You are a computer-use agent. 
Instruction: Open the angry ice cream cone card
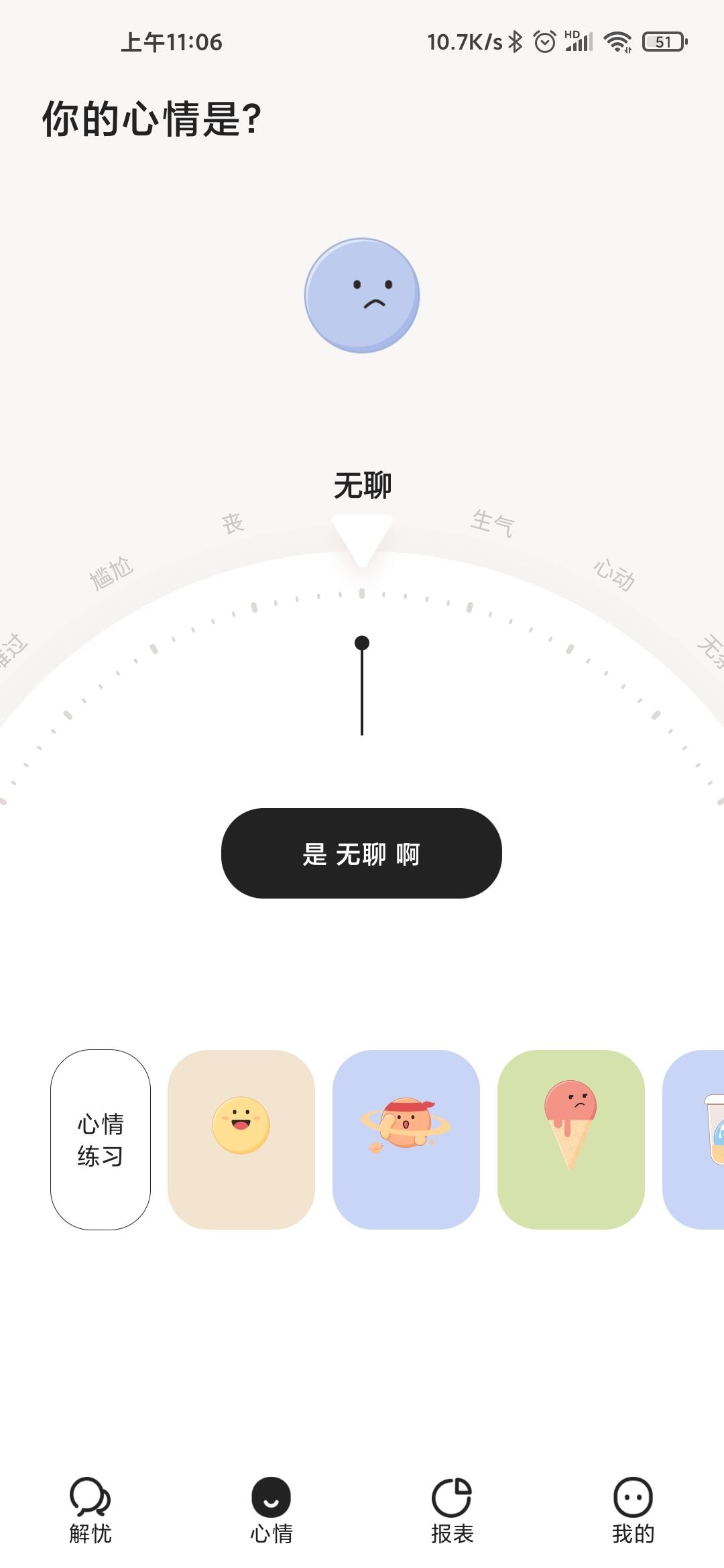[x=571, y=1139]
